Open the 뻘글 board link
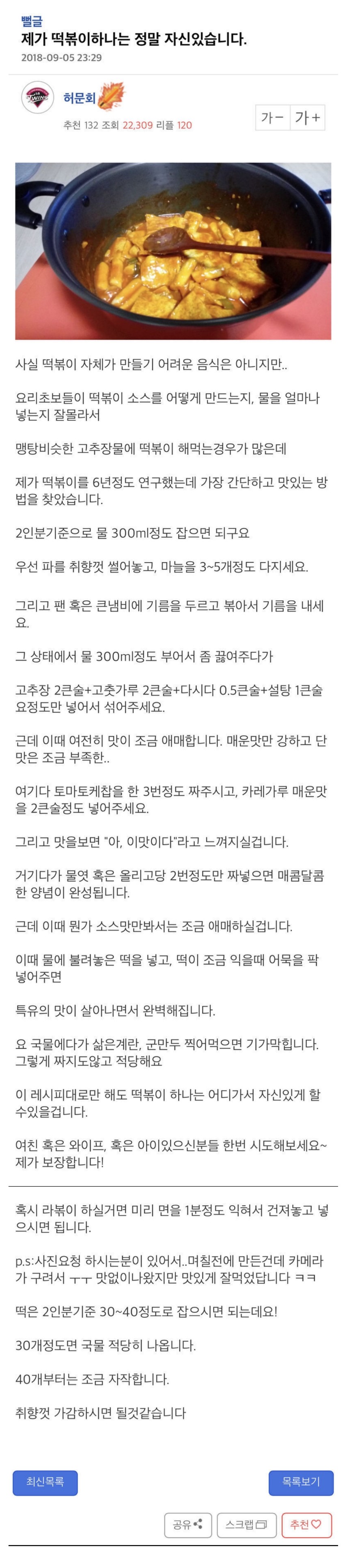Image resolution: width=347 pixels, height=1568 pixels. pyautogui.click(x=32, y=22)
